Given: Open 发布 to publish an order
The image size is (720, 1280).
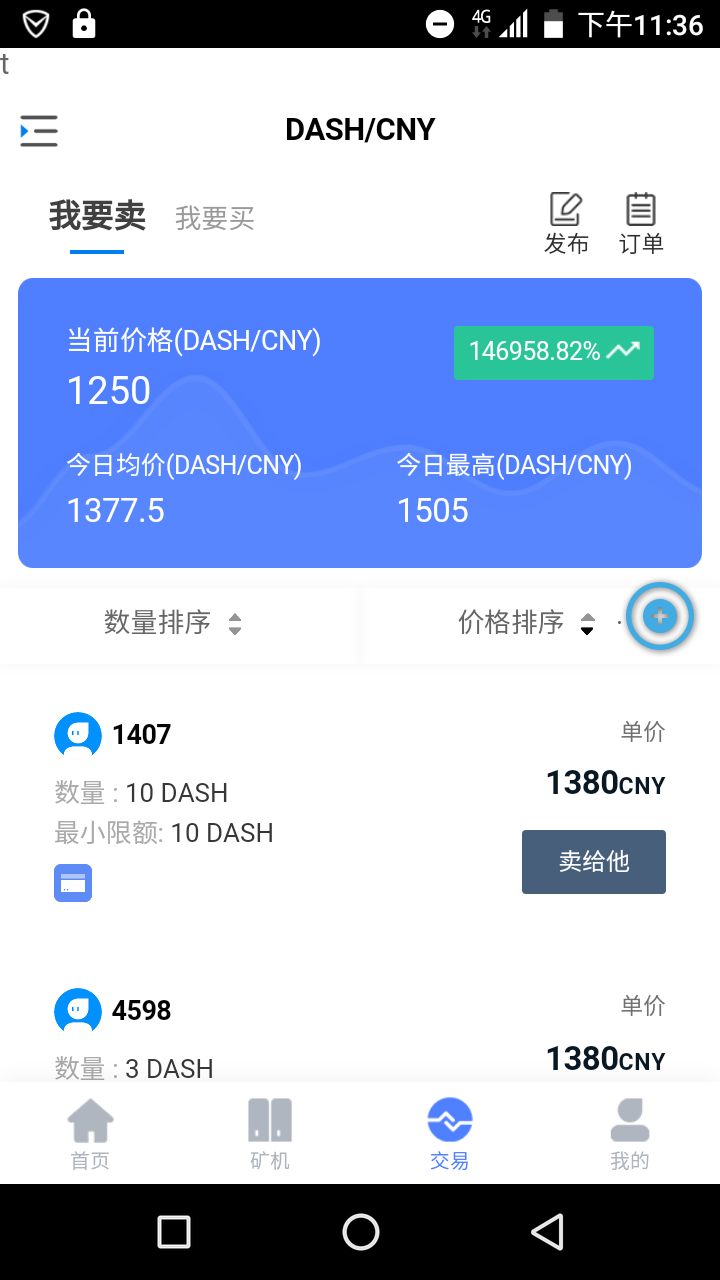Looking at the screenshot, I should pyautogui.click(x=566, y=224).
